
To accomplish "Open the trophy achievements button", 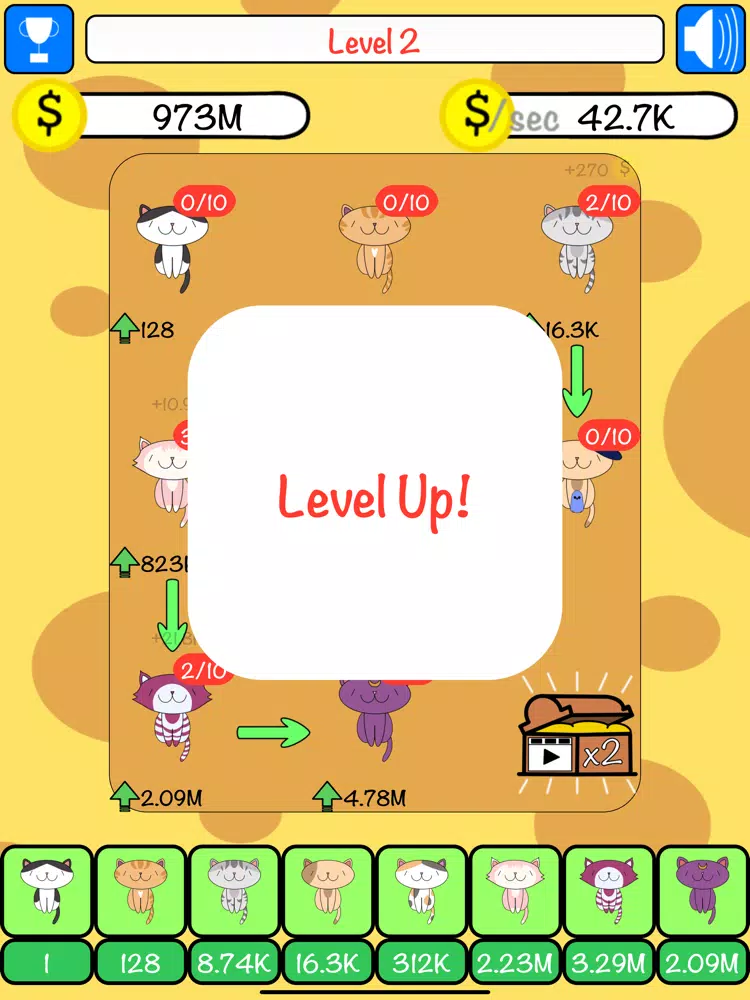I will 39,39.
